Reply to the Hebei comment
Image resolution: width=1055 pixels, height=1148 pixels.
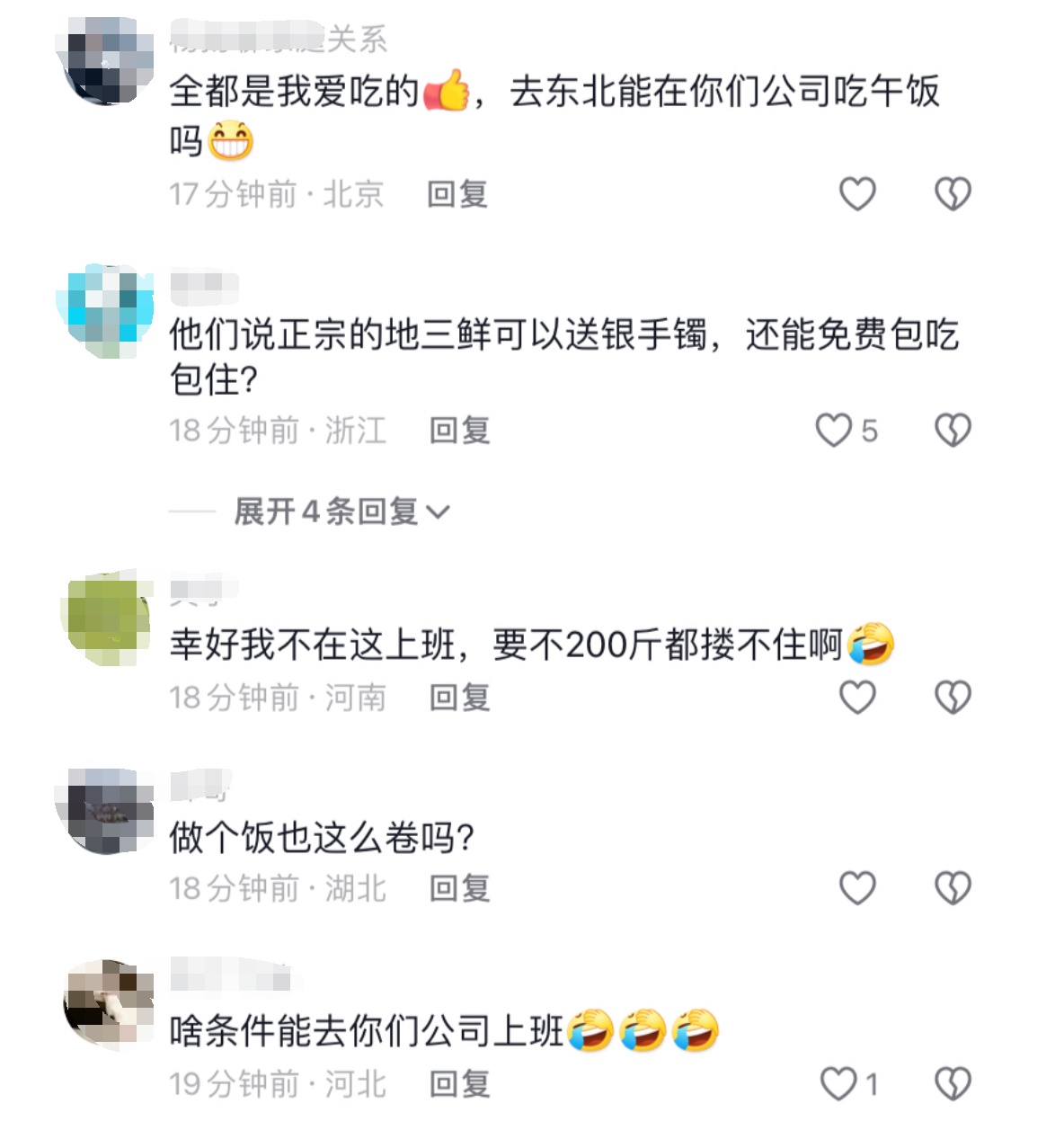459,1084
